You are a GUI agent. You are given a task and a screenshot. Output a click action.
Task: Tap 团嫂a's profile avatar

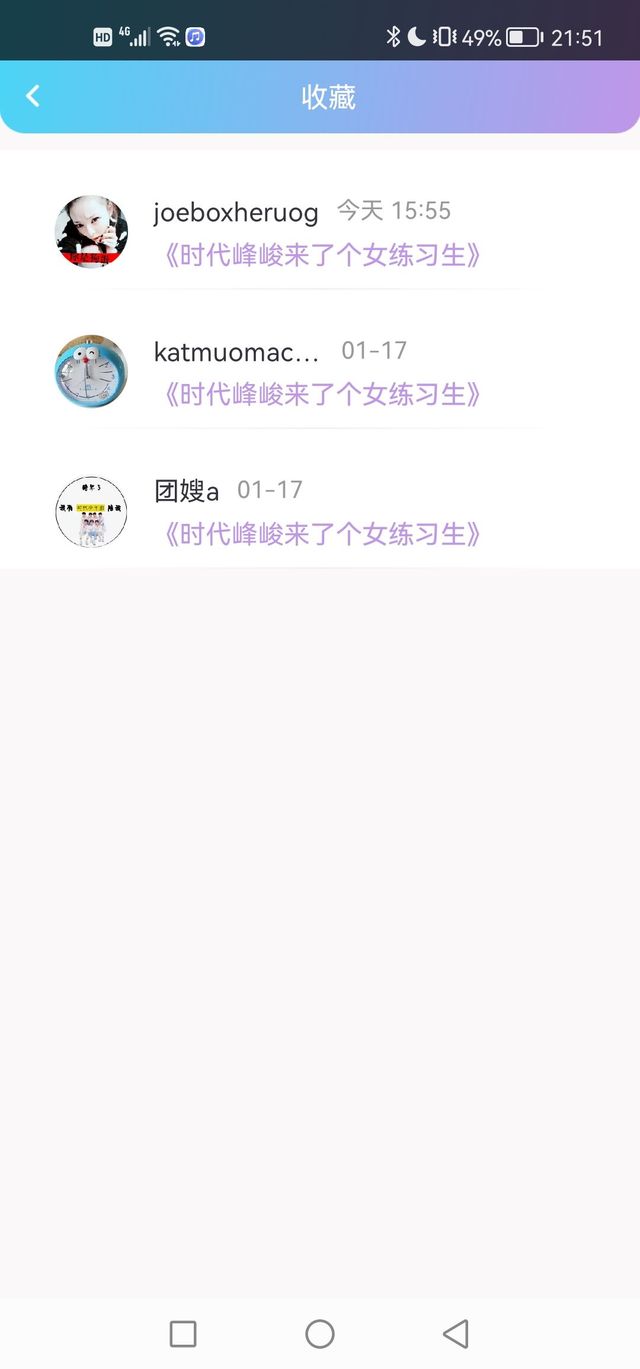pos(91,511)
